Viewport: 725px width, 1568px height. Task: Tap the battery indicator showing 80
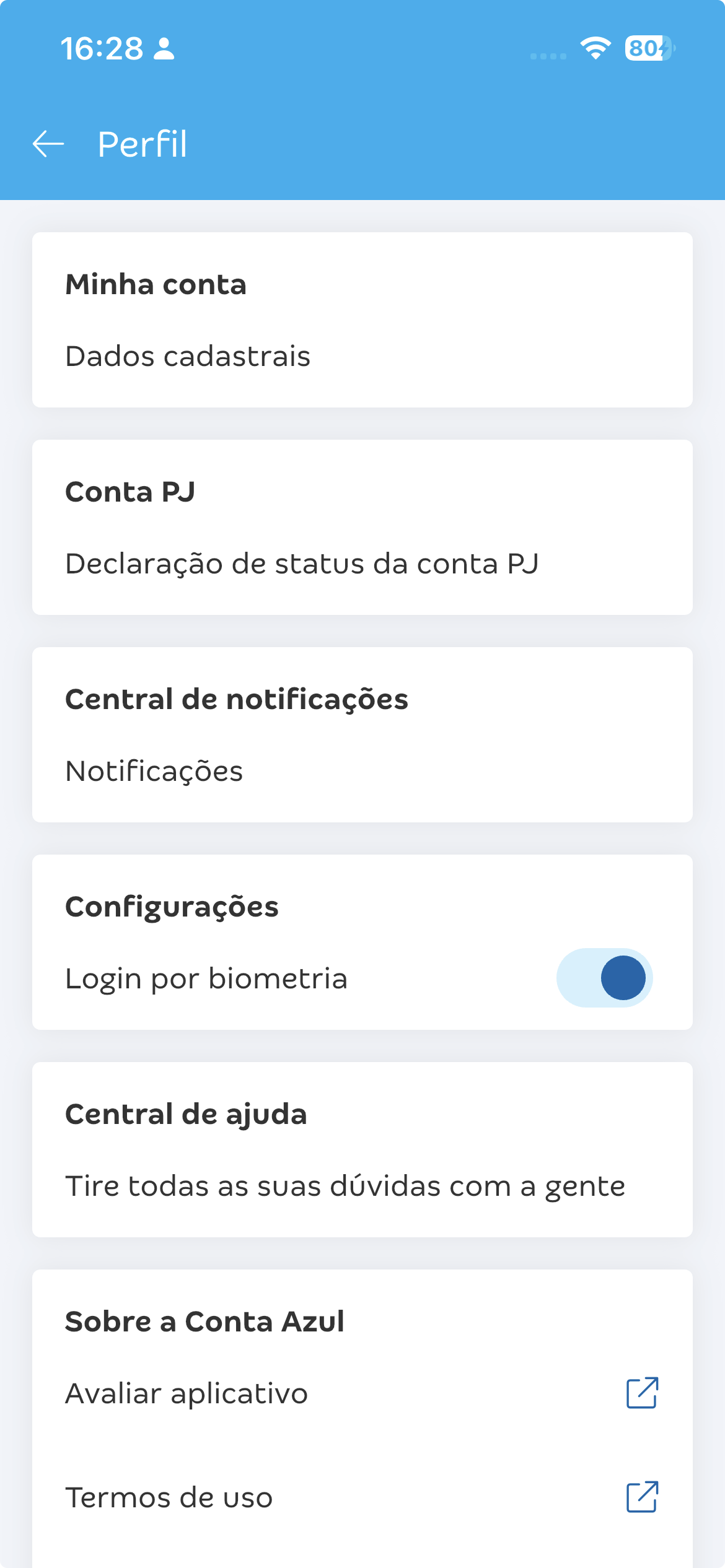click(644, 48)
